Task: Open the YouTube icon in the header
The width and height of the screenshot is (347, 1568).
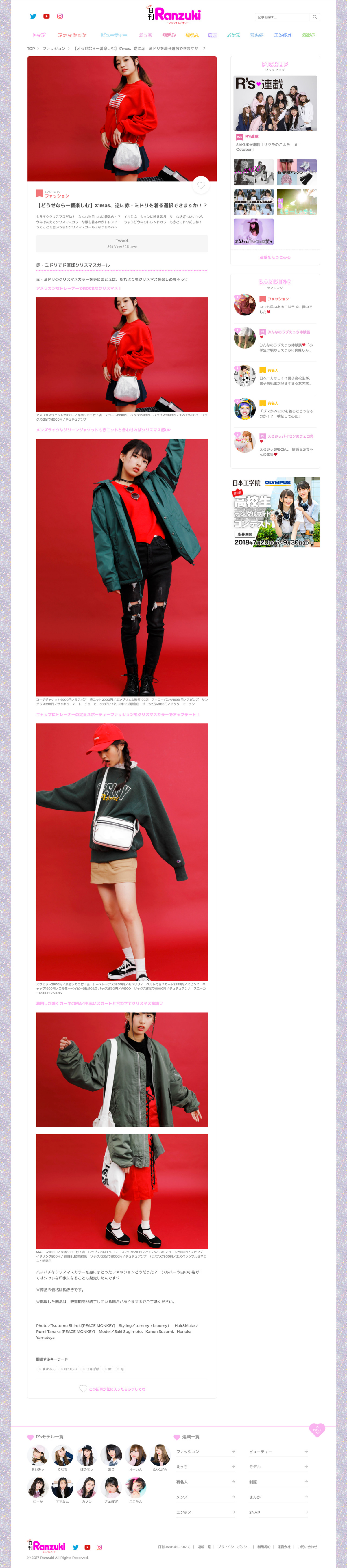Action: point(46,16)
